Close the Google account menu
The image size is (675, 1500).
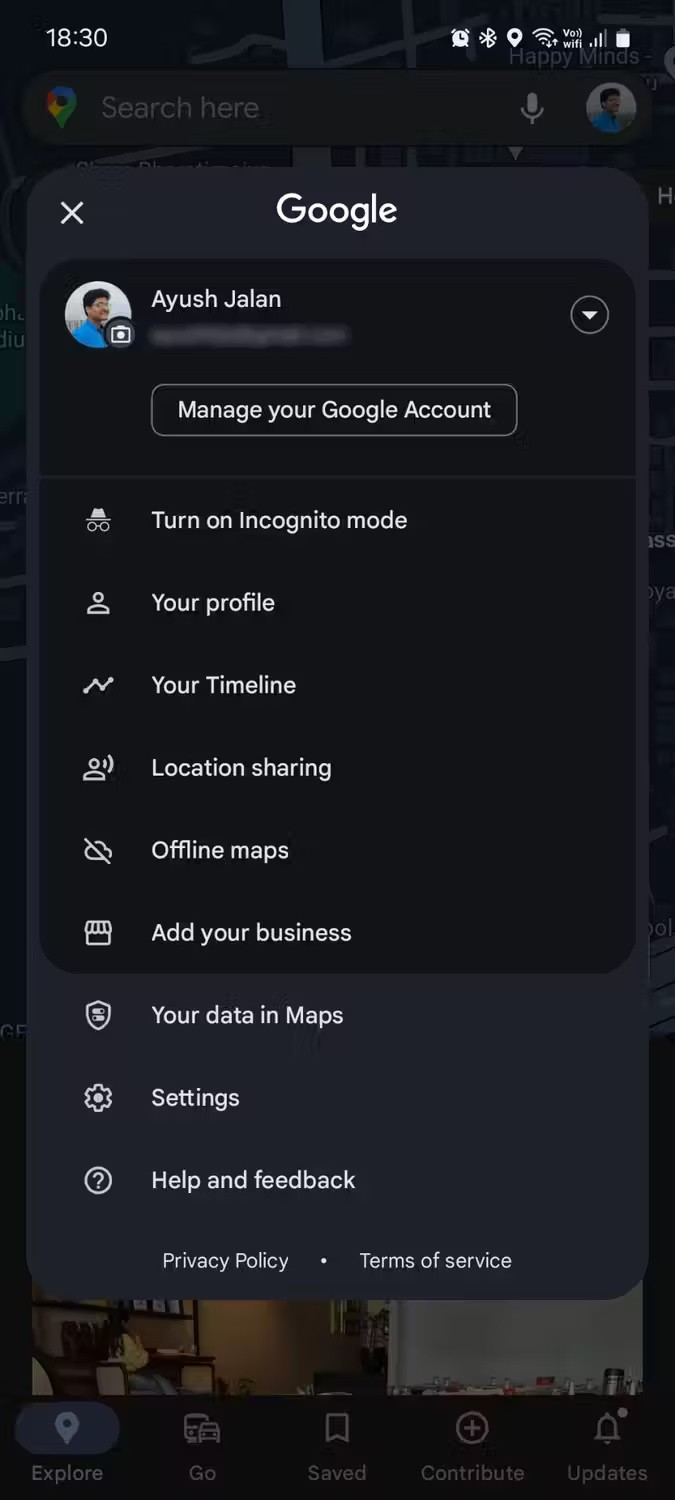pyautogui.click(x=72, y=212)
